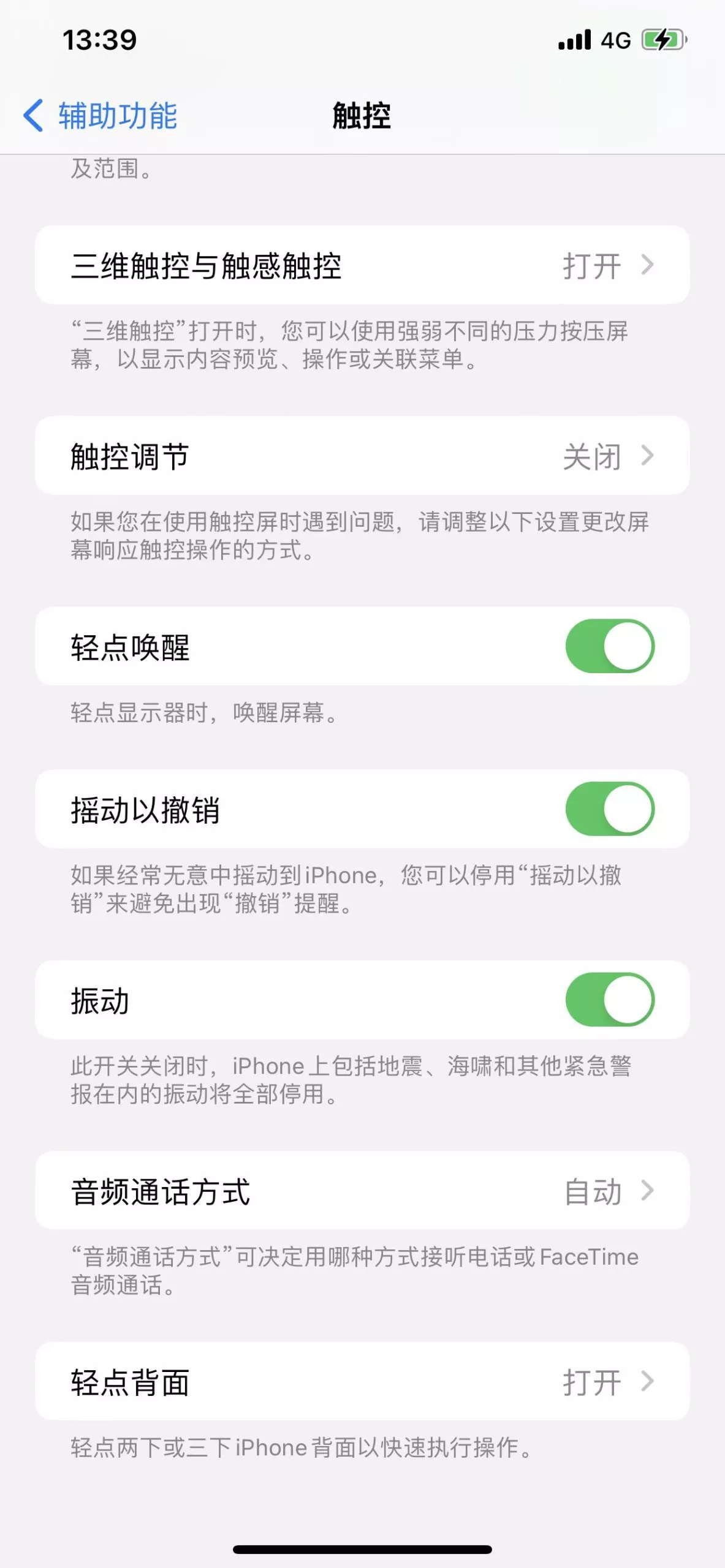This screenshot has width=725, height=1568.
Task: Open 轻点背面 settings
Action: pyautogui.click(x=362, y=1381)
